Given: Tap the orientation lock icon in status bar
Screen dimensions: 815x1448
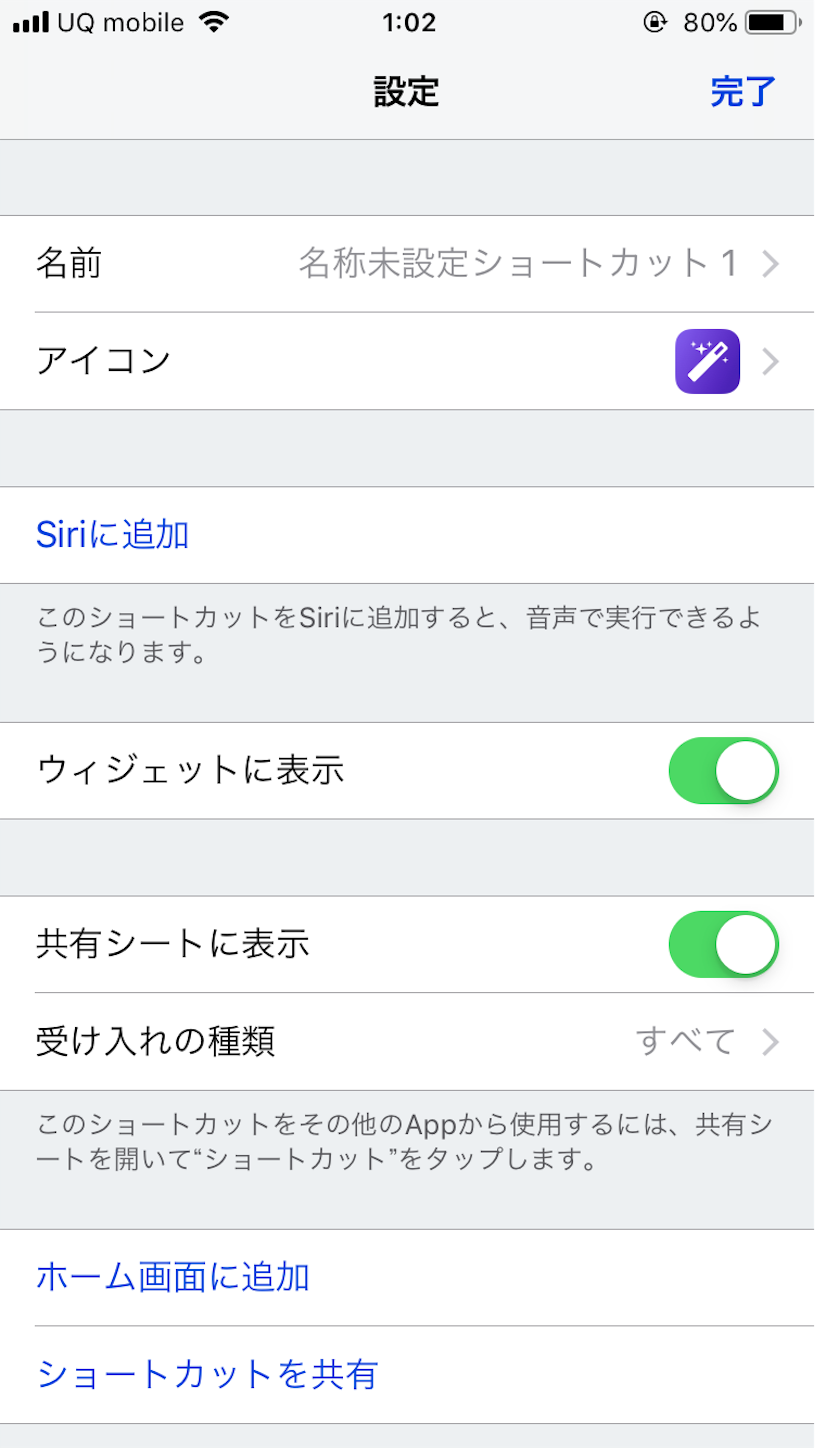Looking at the screenshot, I should tap(656, 21).
